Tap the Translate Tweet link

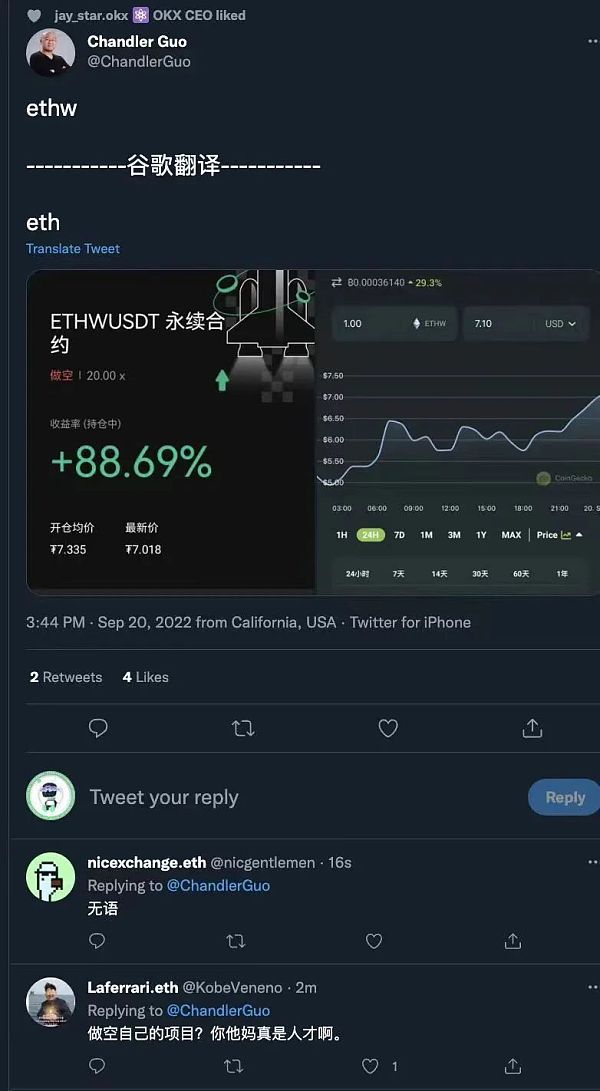point(73,249)
